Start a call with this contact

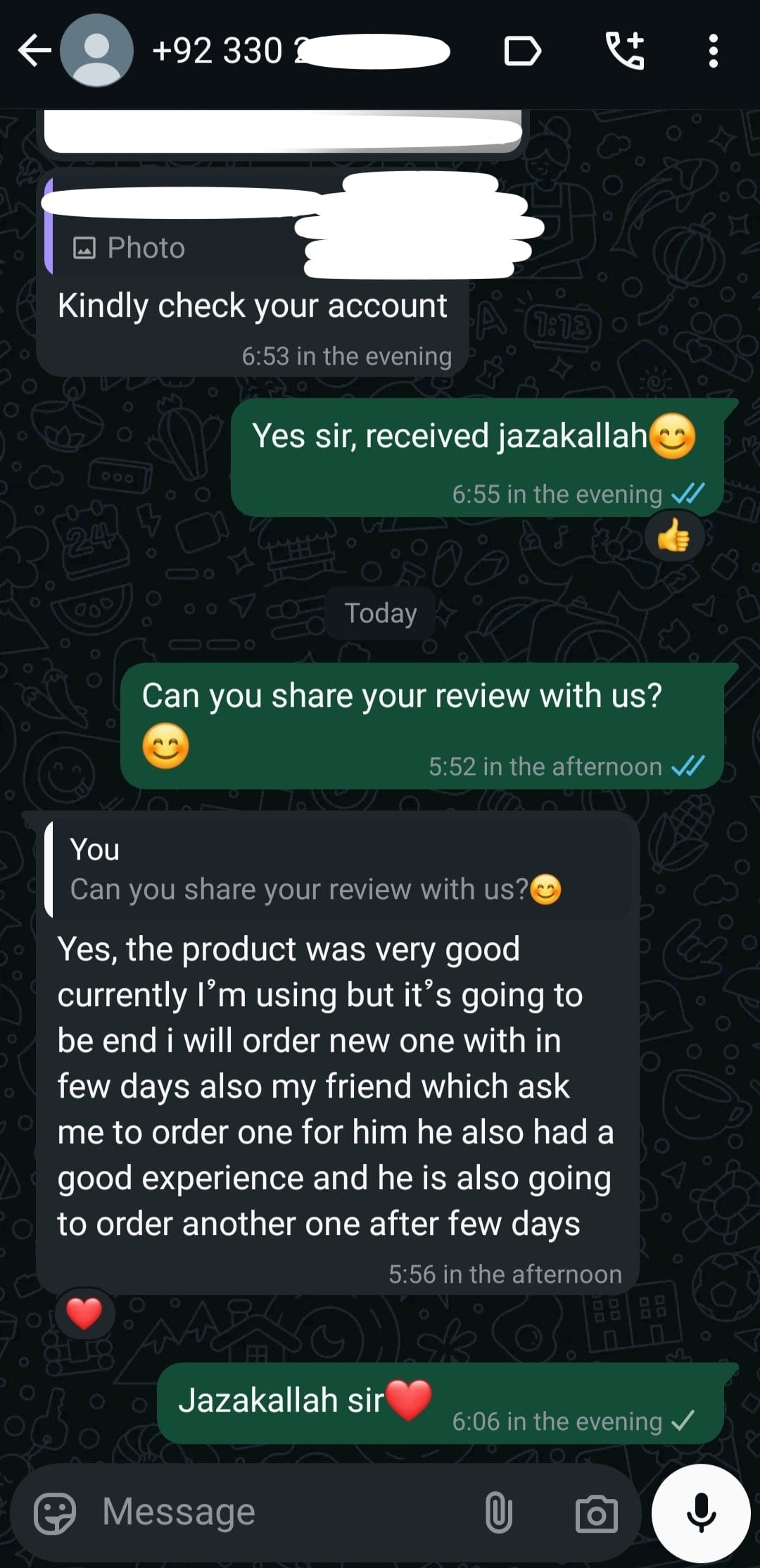[x=625, y=51]
